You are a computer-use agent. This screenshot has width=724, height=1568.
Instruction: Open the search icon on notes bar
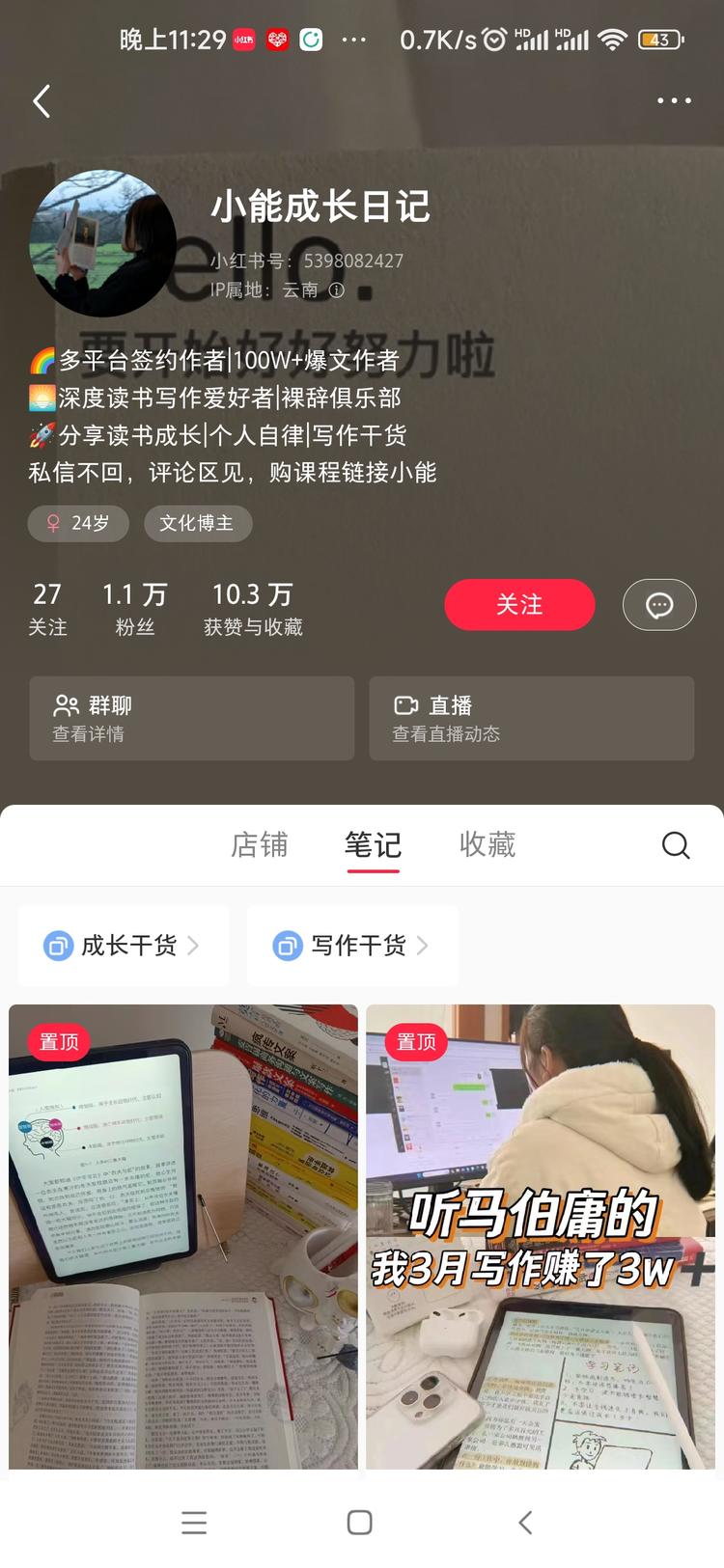[x=676, y=845]
